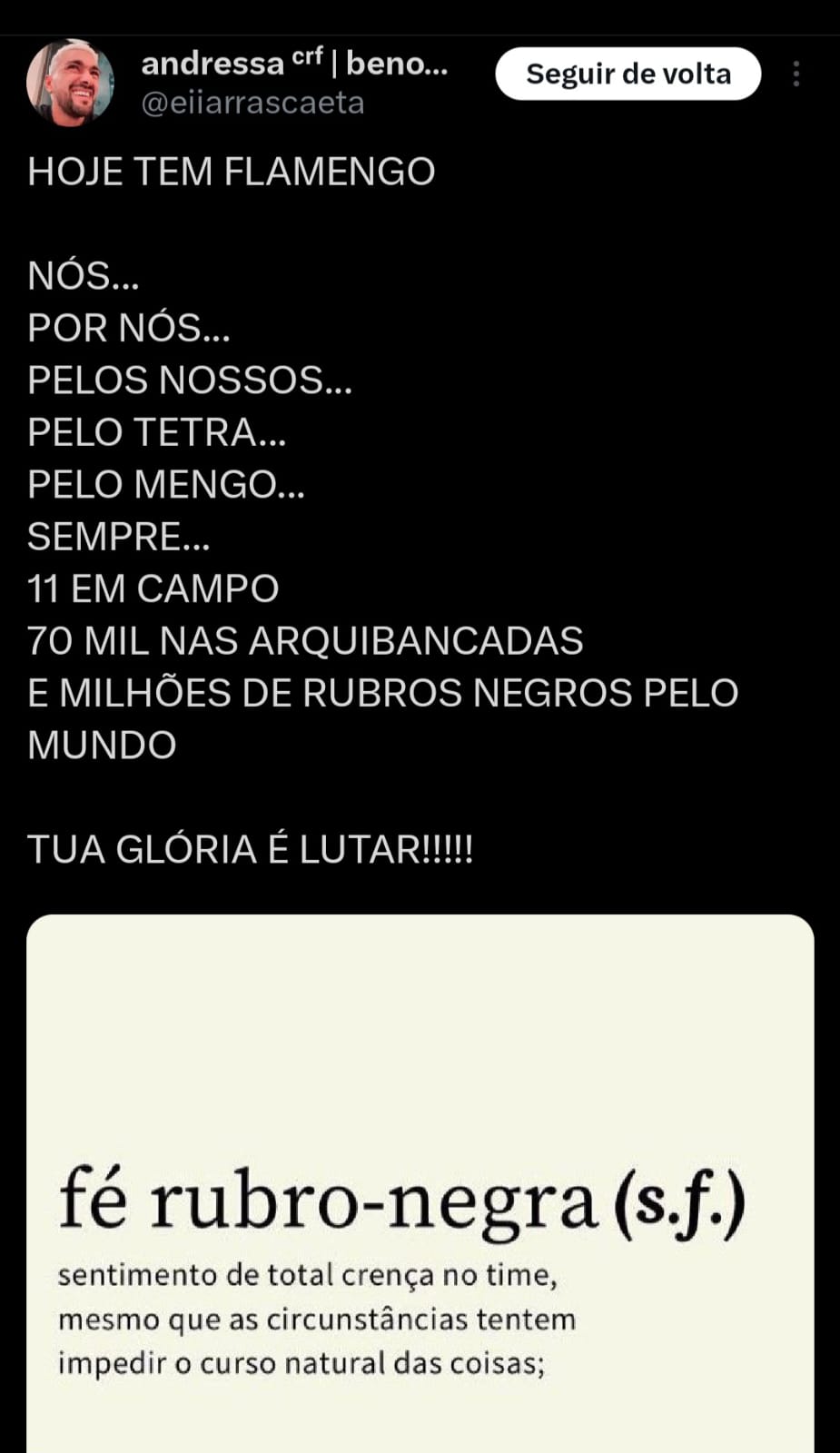The height and width of the screenshot is (1453, 840).
Task: Open the @eiiarrascaeta profile handle
Action: coord(253,103)
